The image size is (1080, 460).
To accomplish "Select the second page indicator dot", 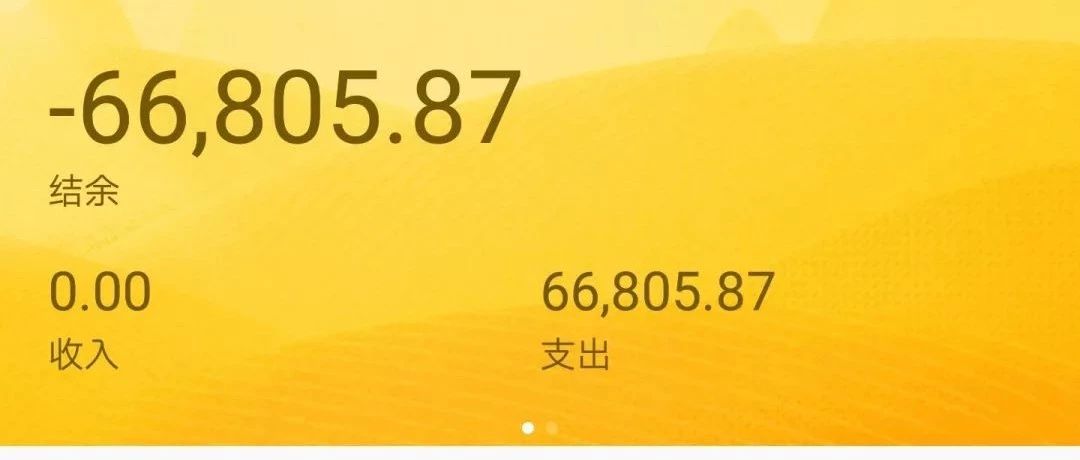I will coord(552,429).
